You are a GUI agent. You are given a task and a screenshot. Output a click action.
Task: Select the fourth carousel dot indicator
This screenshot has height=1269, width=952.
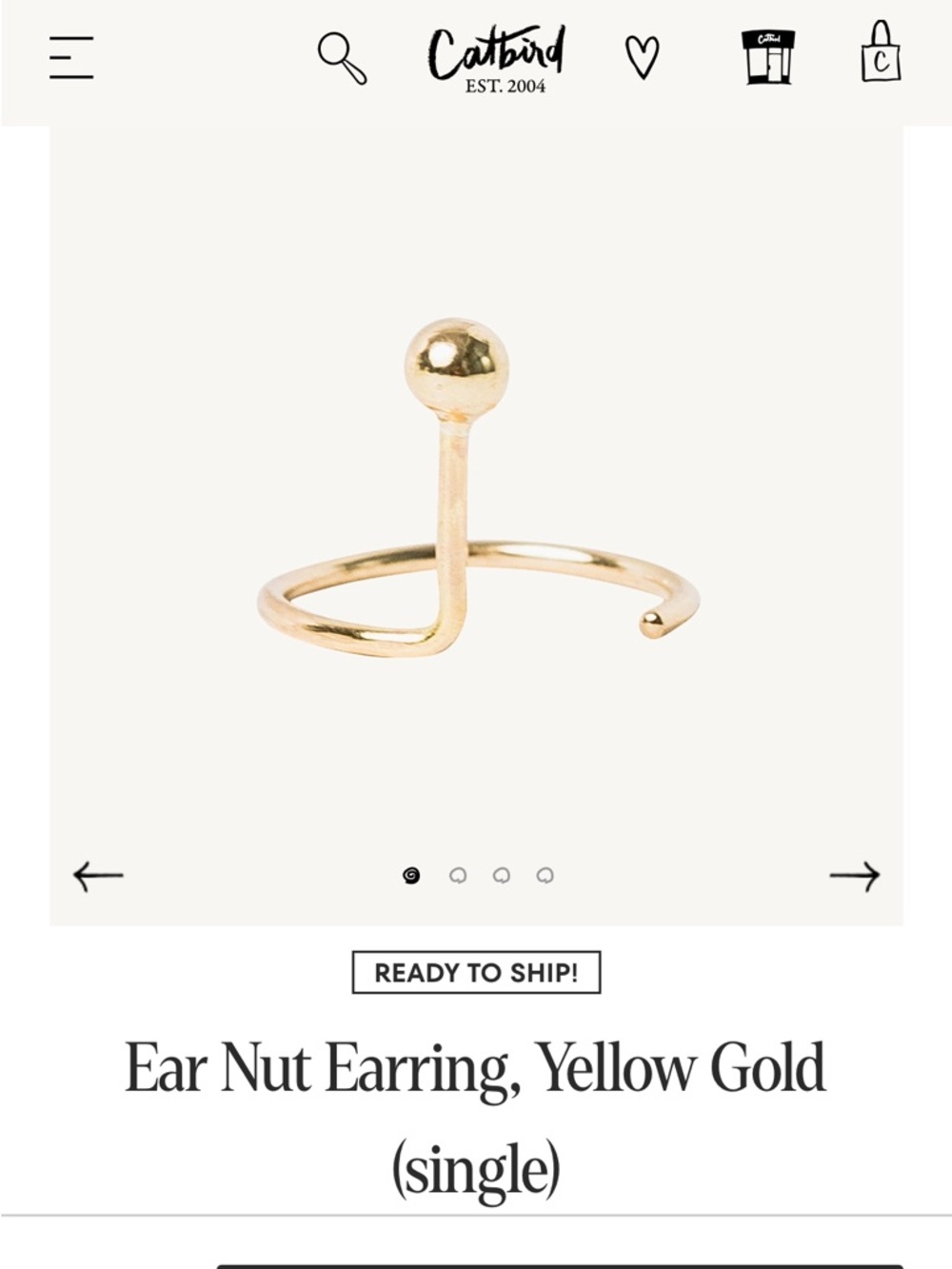(x=545, y=874)
